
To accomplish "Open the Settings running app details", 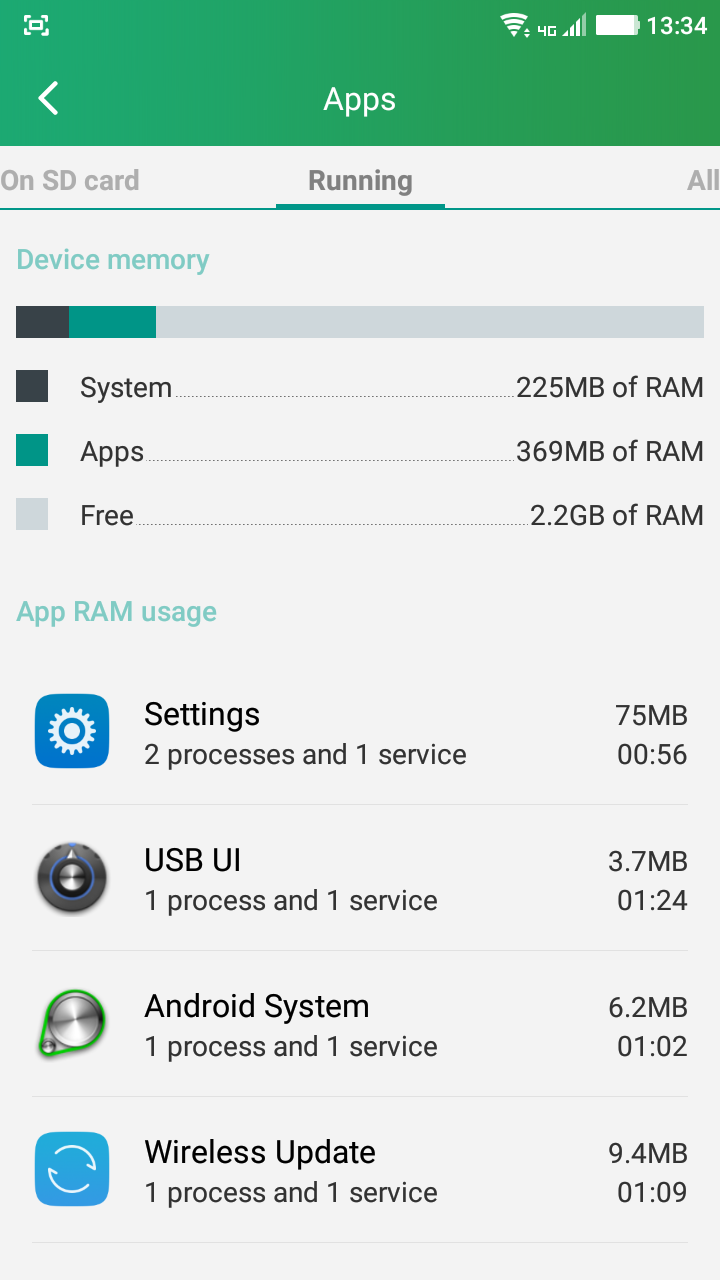I will point(360,732).
